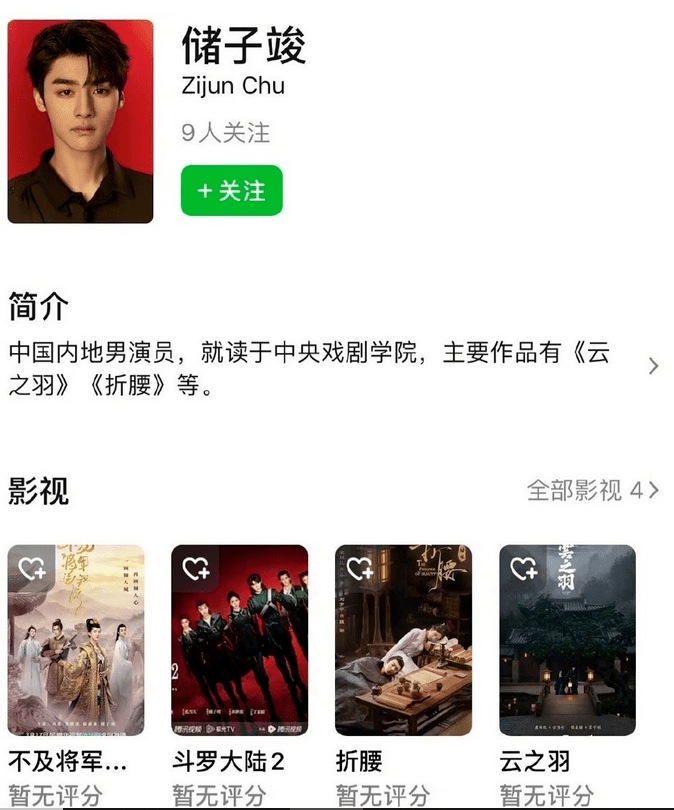
Task: View the actor's profile photo
Action: coord(80,121)
